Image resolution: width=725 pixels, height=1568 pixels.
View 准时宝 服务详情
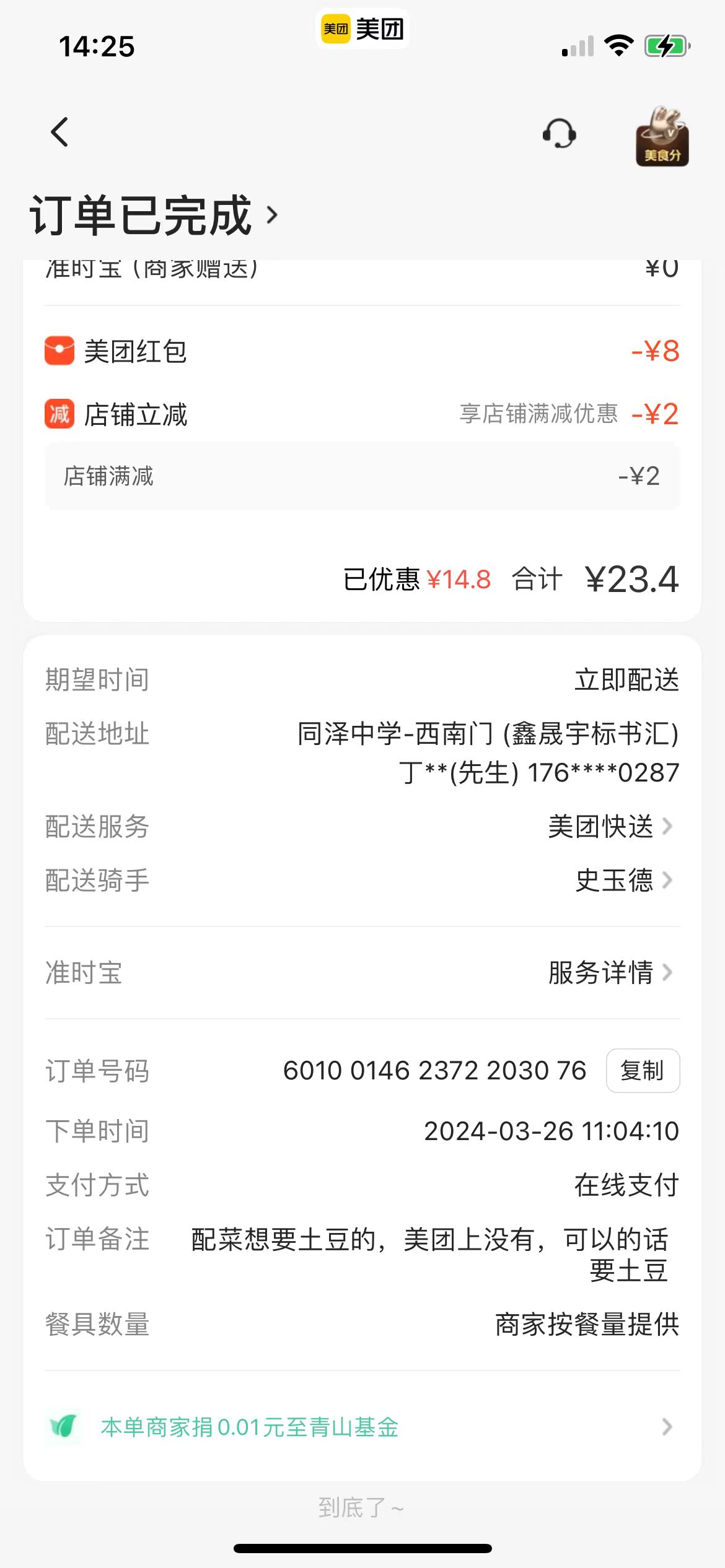point(610,972)
